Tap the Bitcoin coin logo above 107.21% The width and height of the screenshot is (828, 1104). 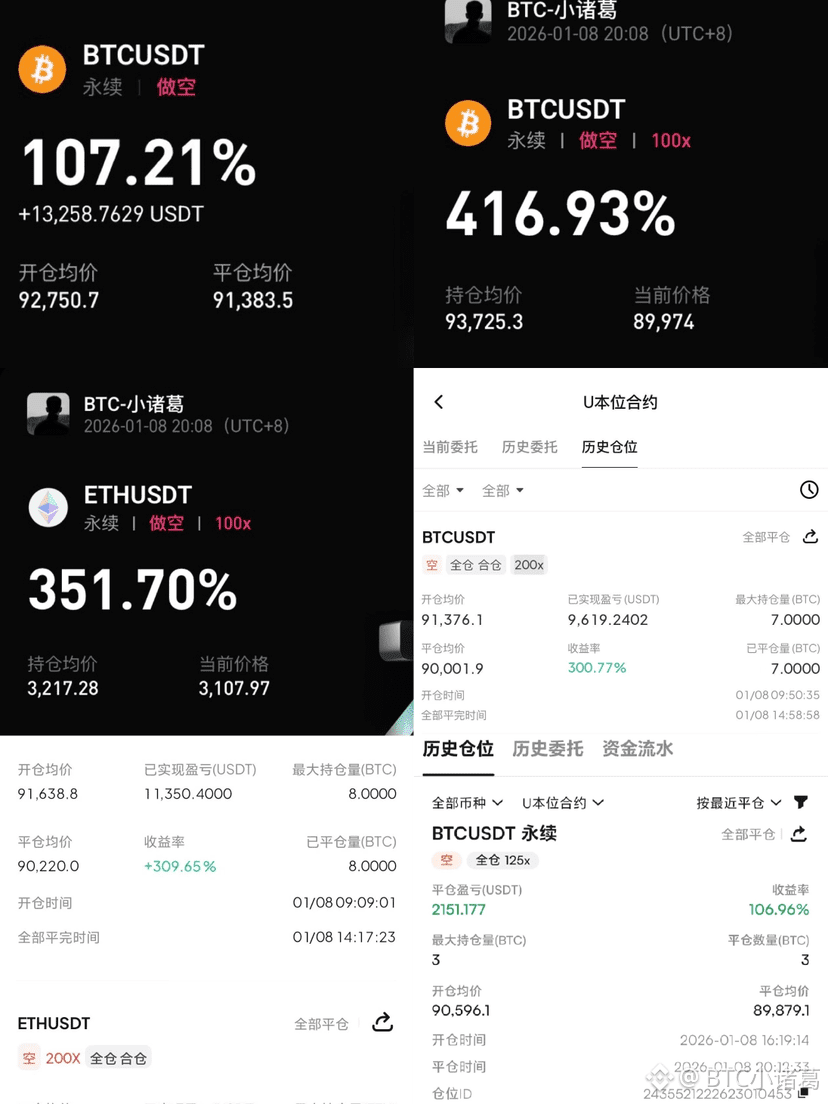(41, 70)
